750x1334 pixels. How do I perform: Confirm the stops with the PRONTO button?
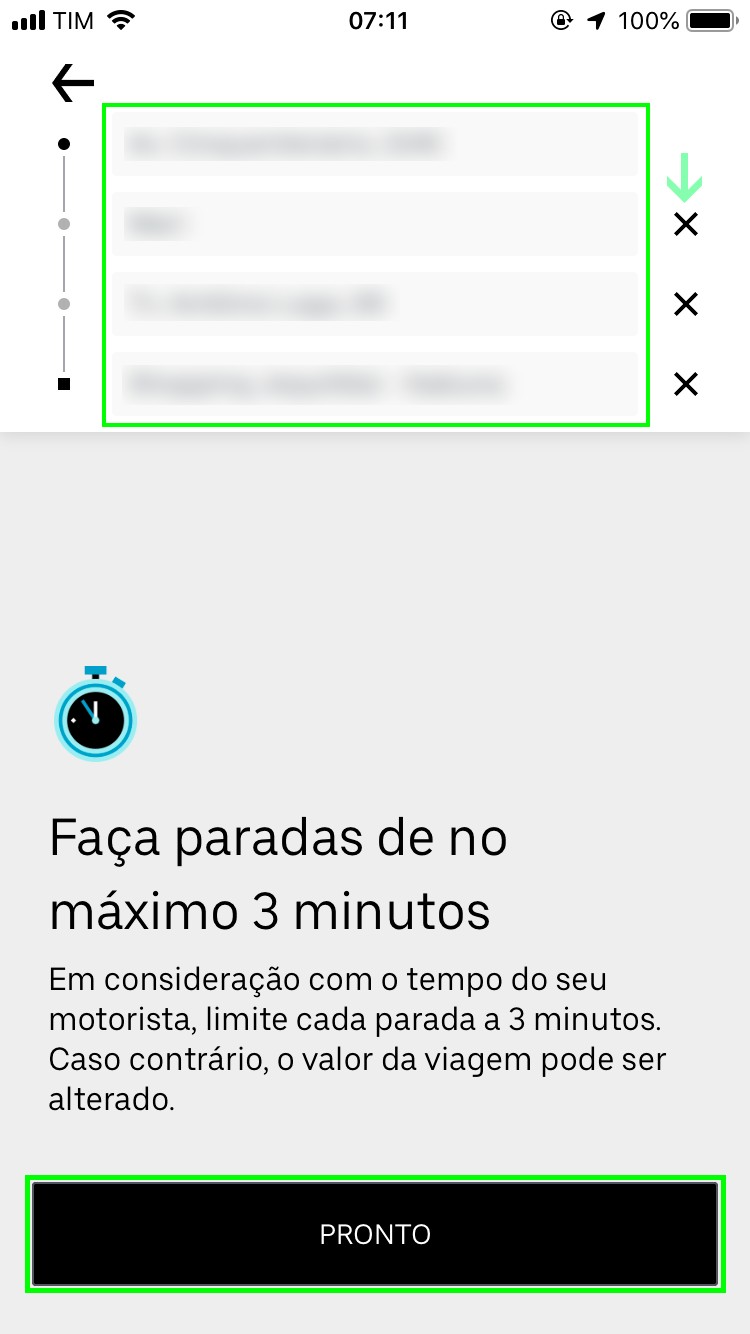[x=375, y=1234]
